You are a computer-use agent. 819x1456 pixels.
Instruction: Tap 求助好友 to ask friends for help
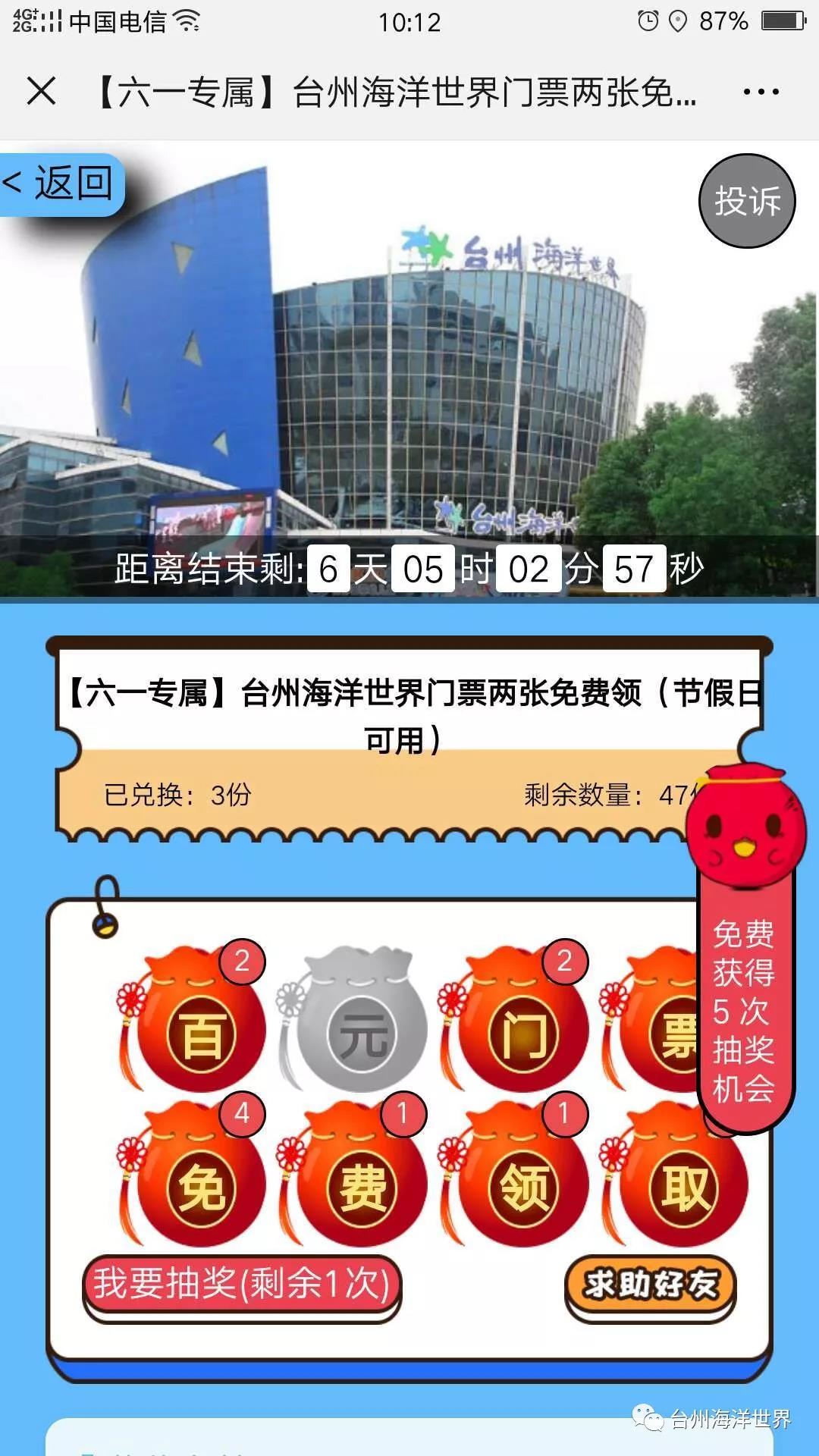point(651,1285)
